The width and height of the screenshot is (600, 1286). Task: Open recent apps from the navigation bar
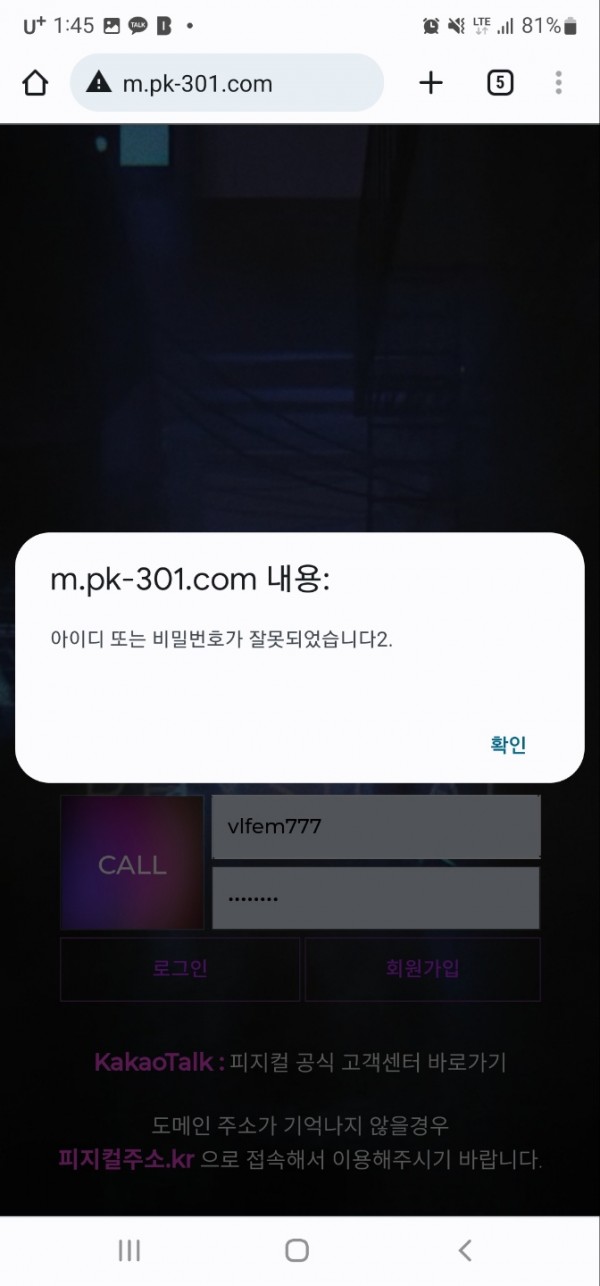pyautogui.click(x=129, y=1249)
